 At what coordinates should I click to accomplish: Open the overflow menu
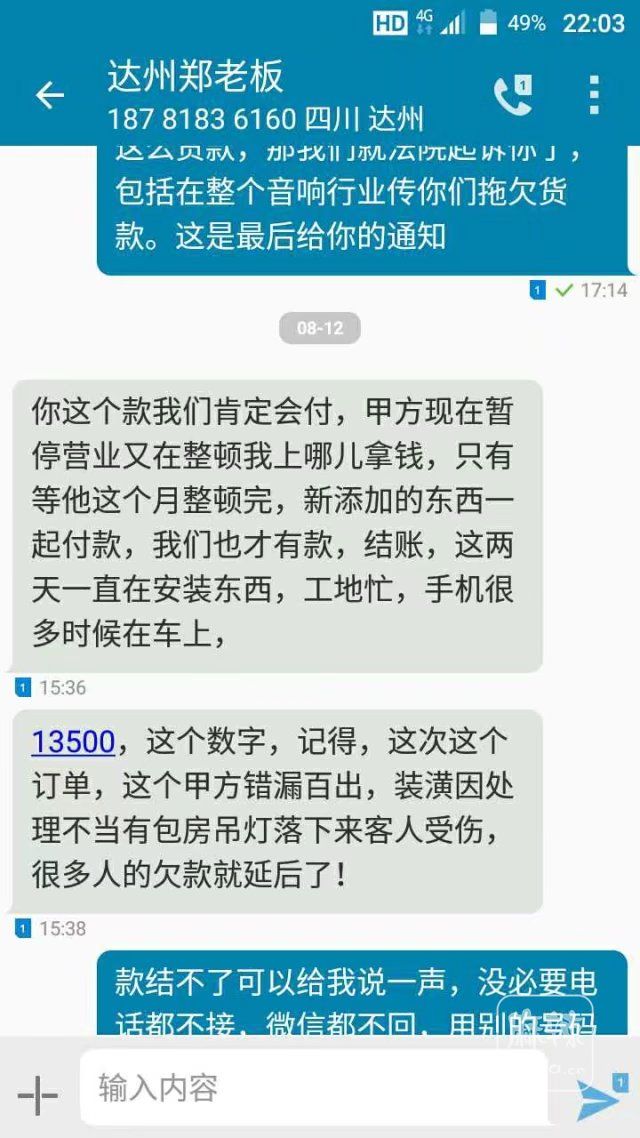(x=594, y=95)
